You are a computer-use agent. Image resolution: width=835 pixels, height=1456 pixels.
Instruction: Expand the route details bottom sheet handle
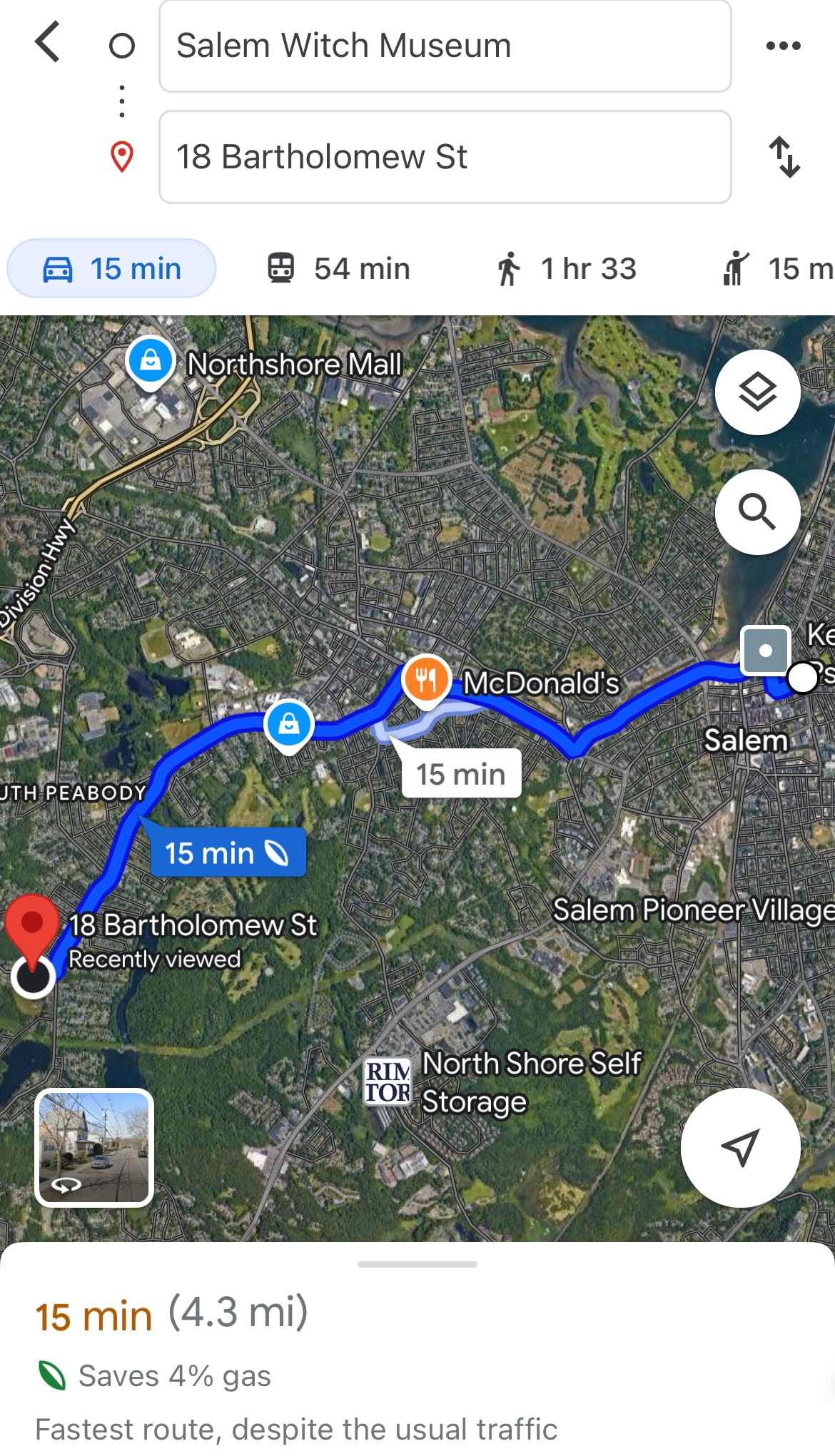pyautogui.click(x=417, y=1264)
